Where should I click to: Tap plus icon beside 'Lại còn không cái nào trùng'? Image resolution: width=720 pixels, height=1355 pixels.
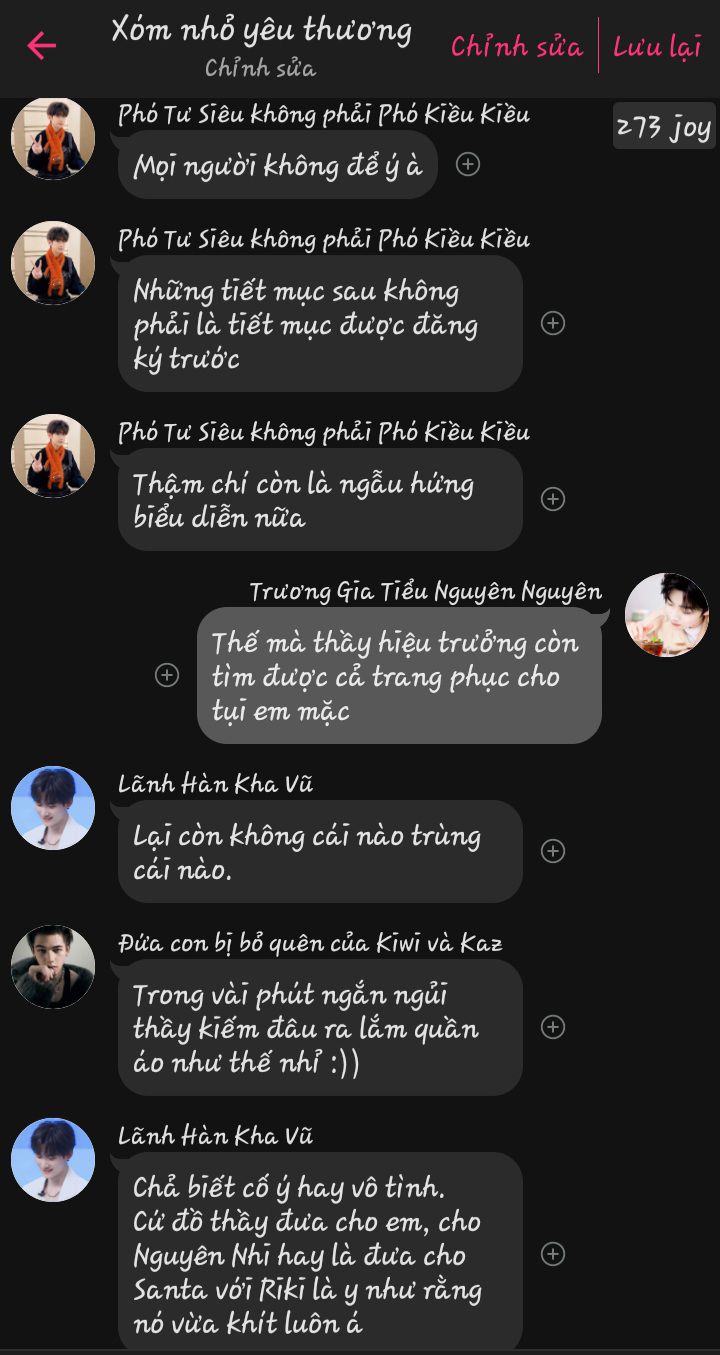tap(553, 851)
